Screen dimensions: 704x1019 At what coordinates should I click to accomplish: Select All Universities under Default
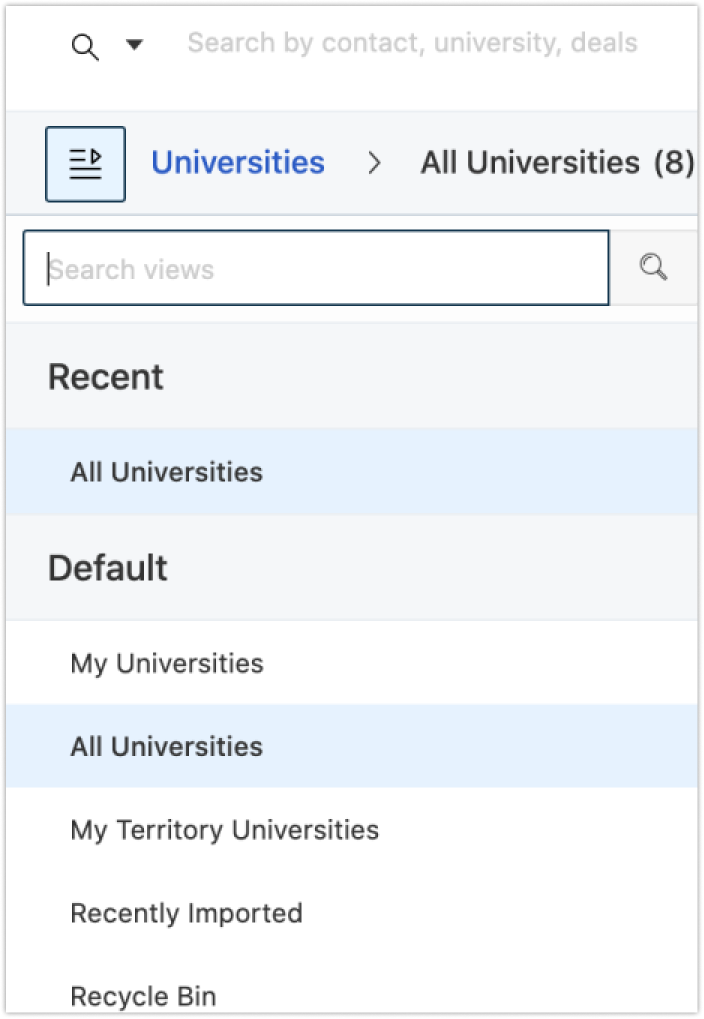pyautogui.click(x=166, y=746)
